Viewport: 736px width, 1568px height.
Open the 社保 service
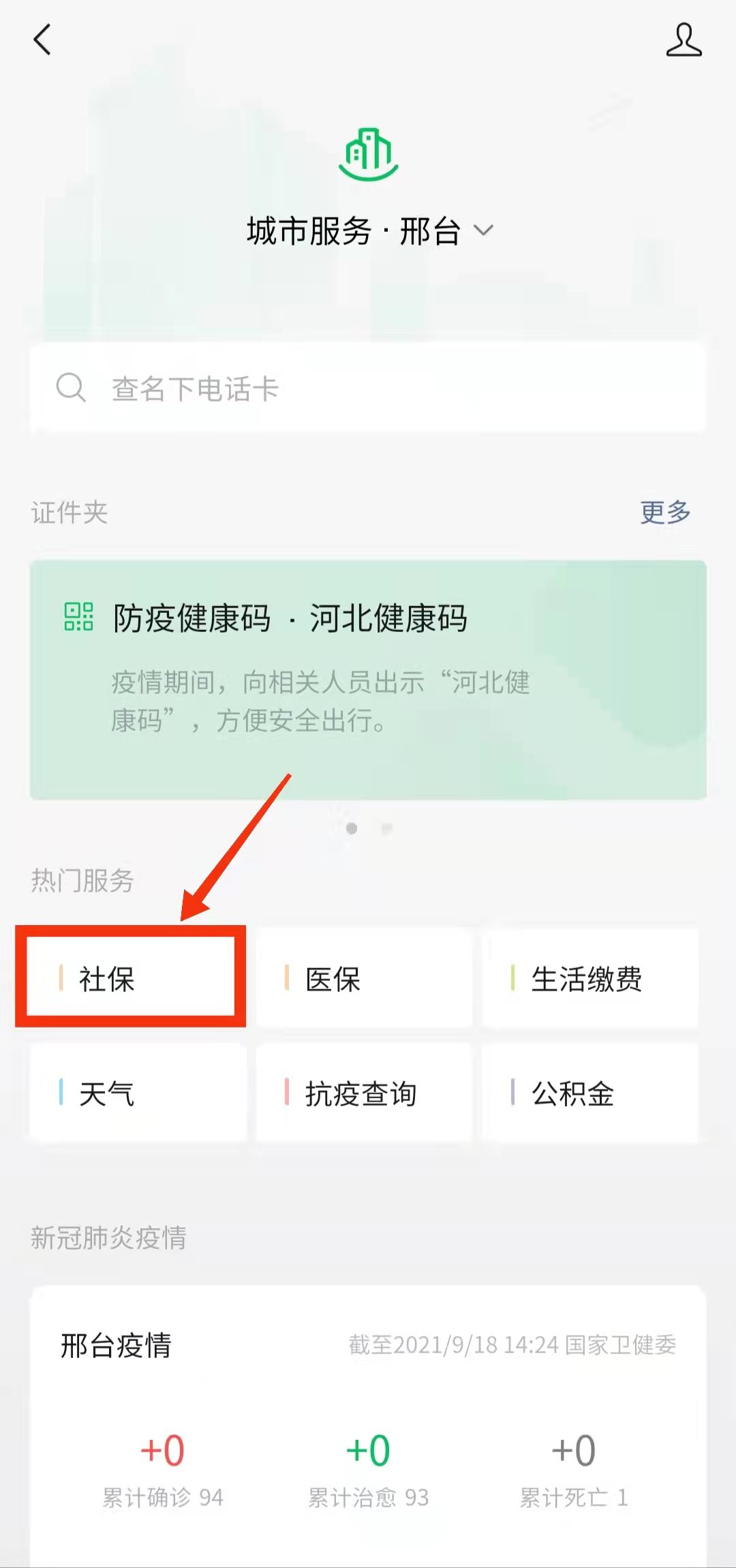pos(131,979)
